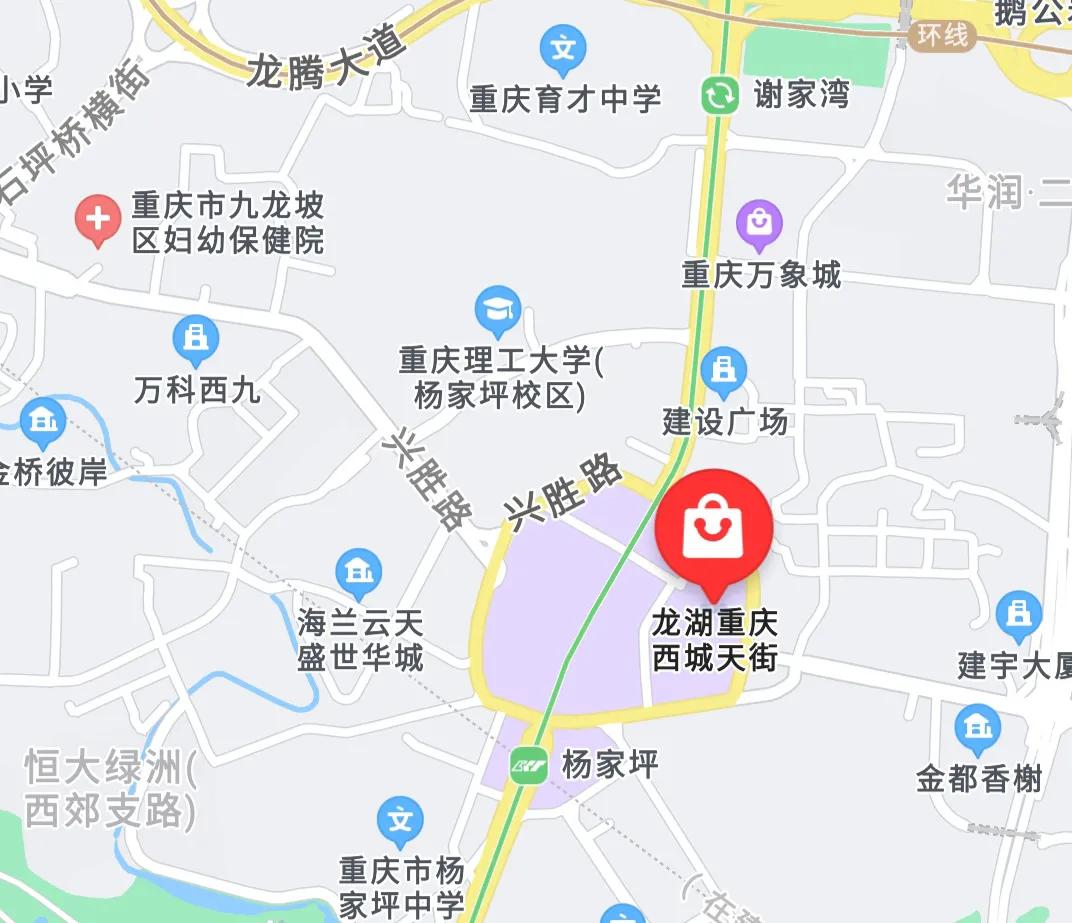
Task: Tap the 万科西九 building marker
Action: 196,341
